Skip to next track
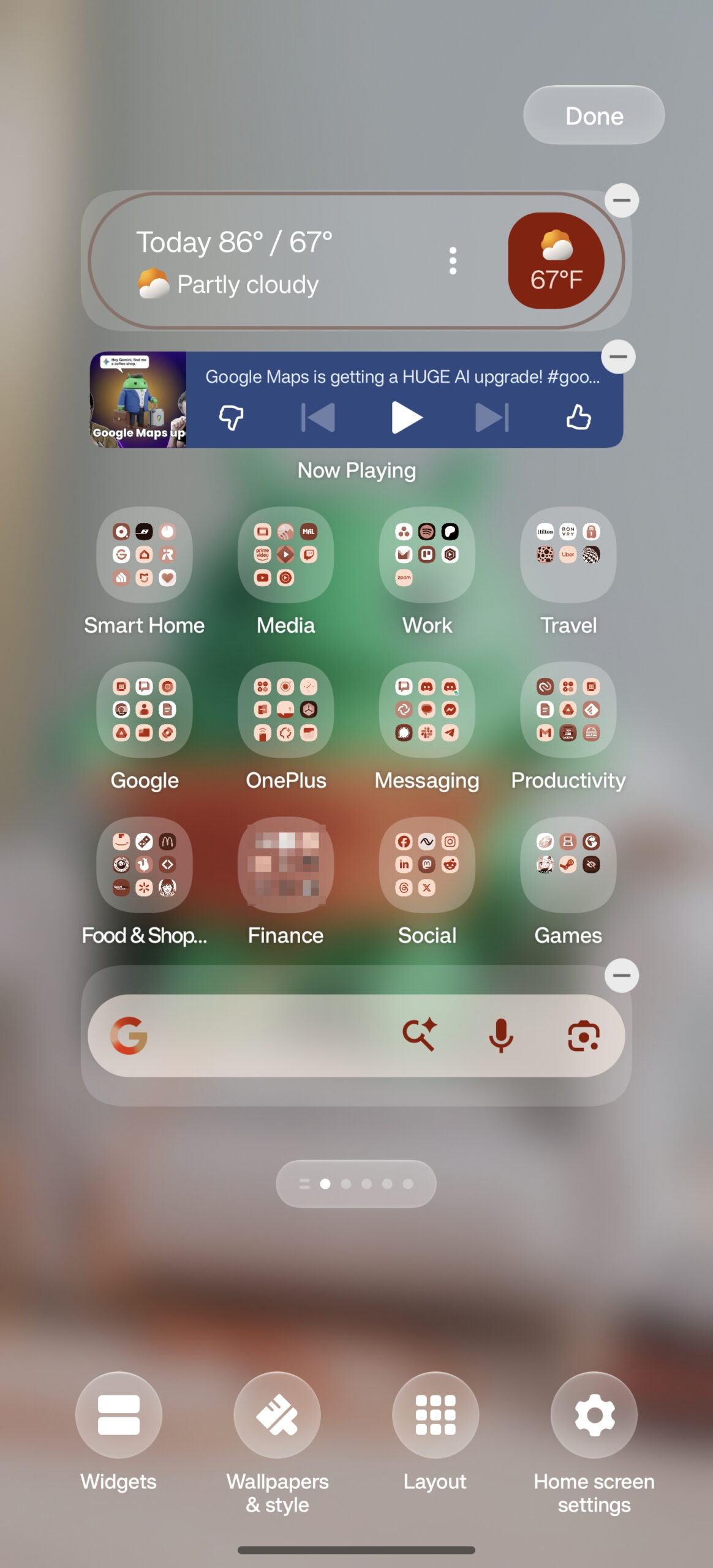Viewport: 713px width, 1568px height. point(492,418)
